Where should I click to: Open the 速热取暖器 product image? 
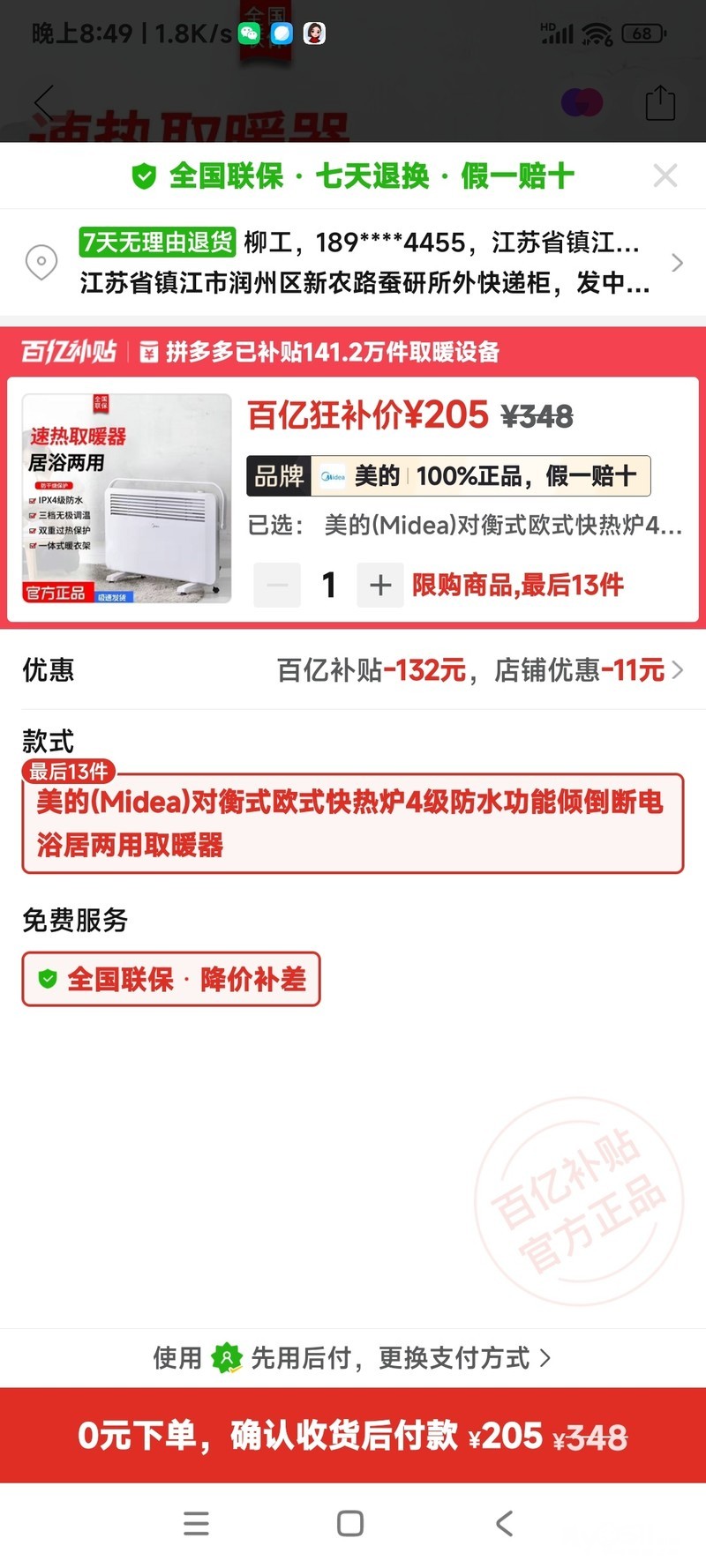pyautogui.click(x=127, y=499)
